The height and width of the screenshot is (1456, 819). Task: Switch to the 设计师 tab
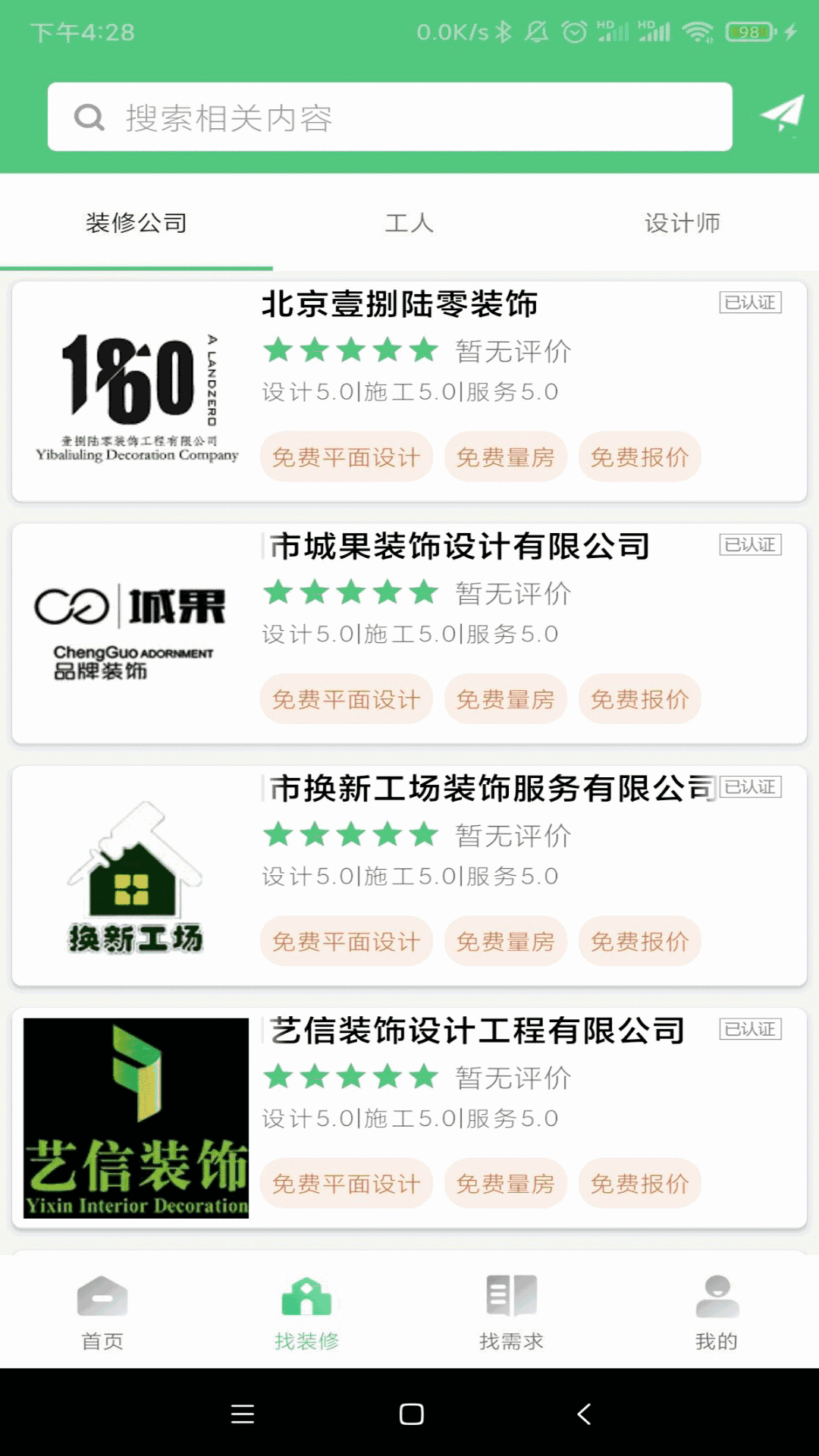682,222
